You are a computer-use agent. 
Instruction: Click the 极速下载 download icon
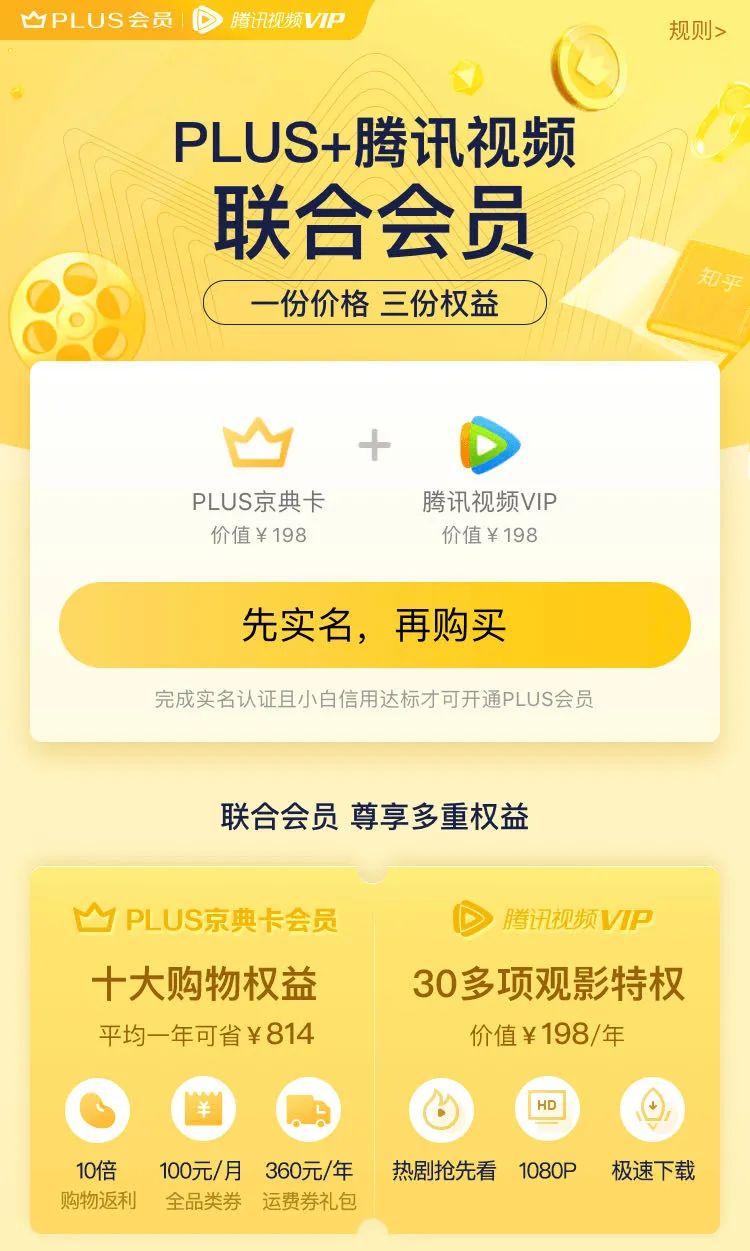click(x=652, y=1108)
